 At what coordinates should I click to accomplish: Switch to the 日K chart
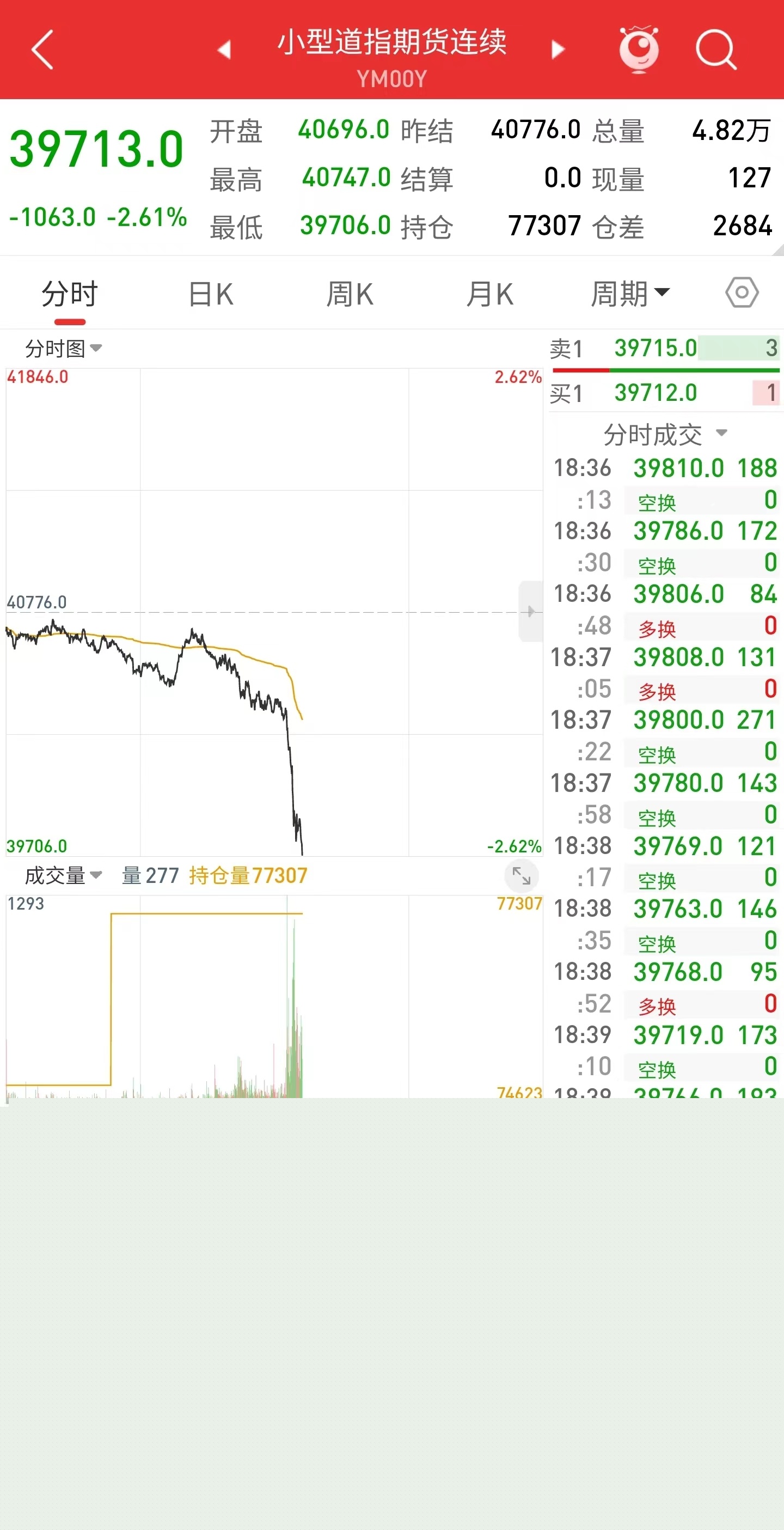[211, 294]
